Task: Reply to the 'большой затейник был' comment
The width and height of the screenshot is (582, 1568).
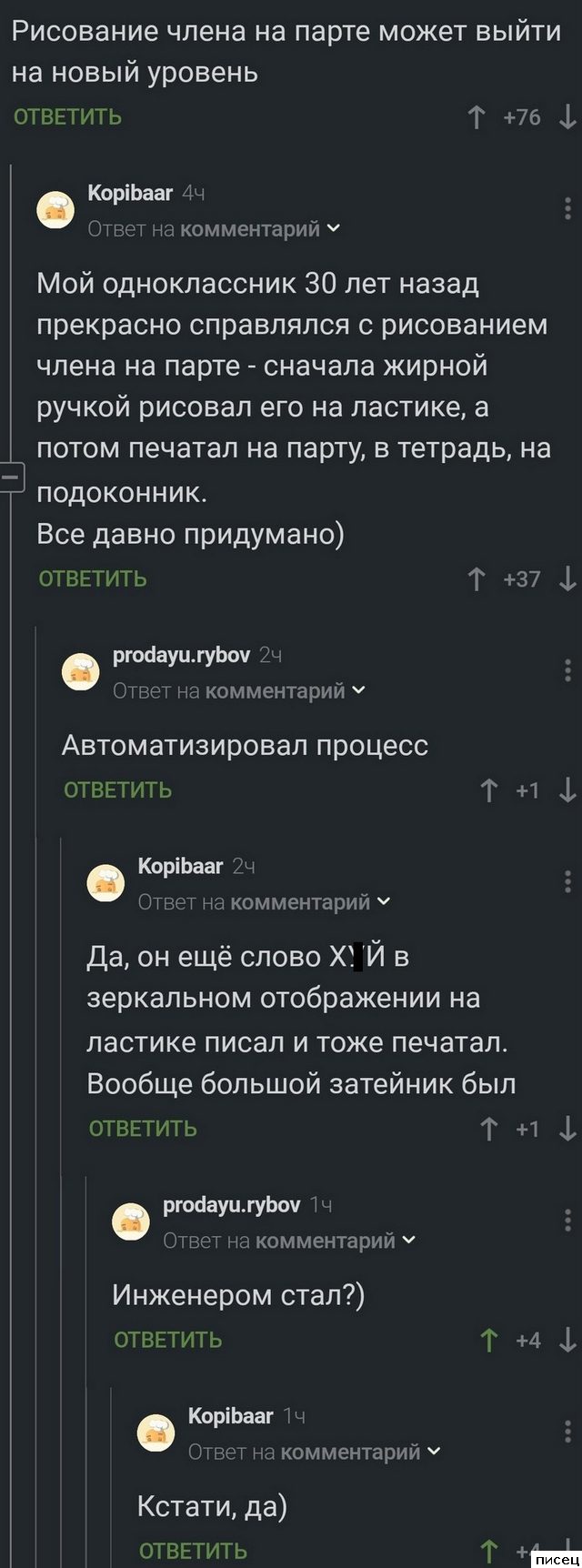Action: pyautogui.click(x=143, y=1129)
